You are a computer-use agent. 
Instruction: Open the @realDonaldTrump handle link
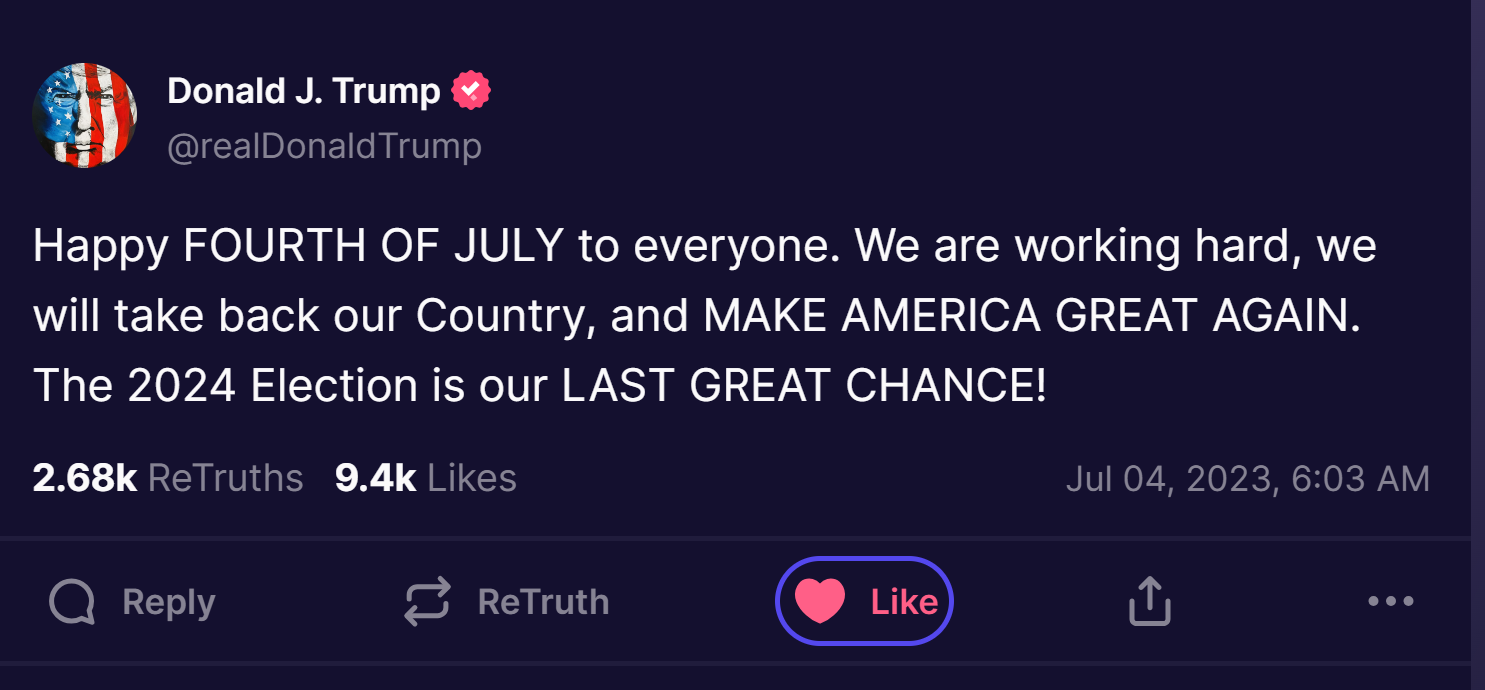click(324, 147)
